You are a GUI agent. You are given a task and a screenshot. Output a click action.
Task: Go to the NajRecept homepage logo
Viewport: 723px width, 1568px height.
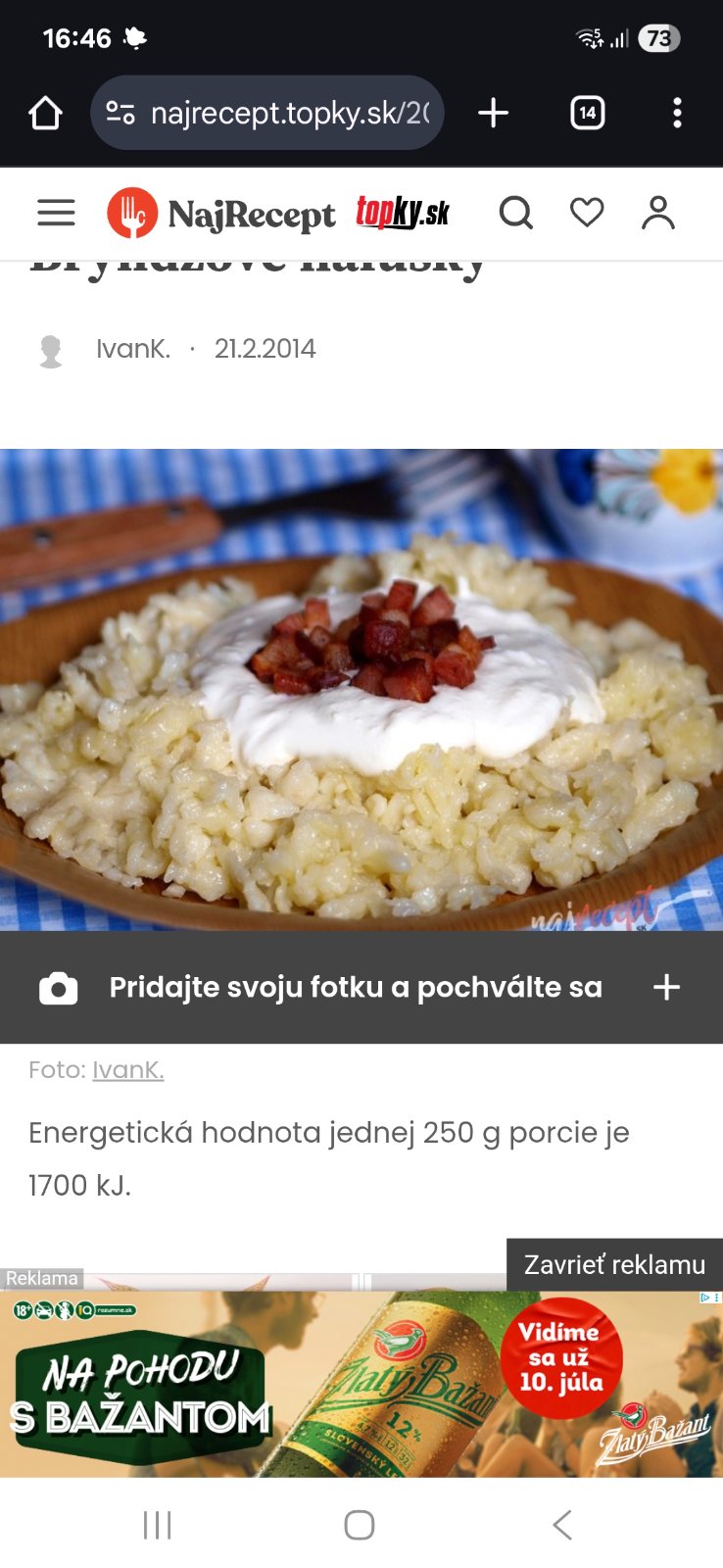click(x=222, y=213)
